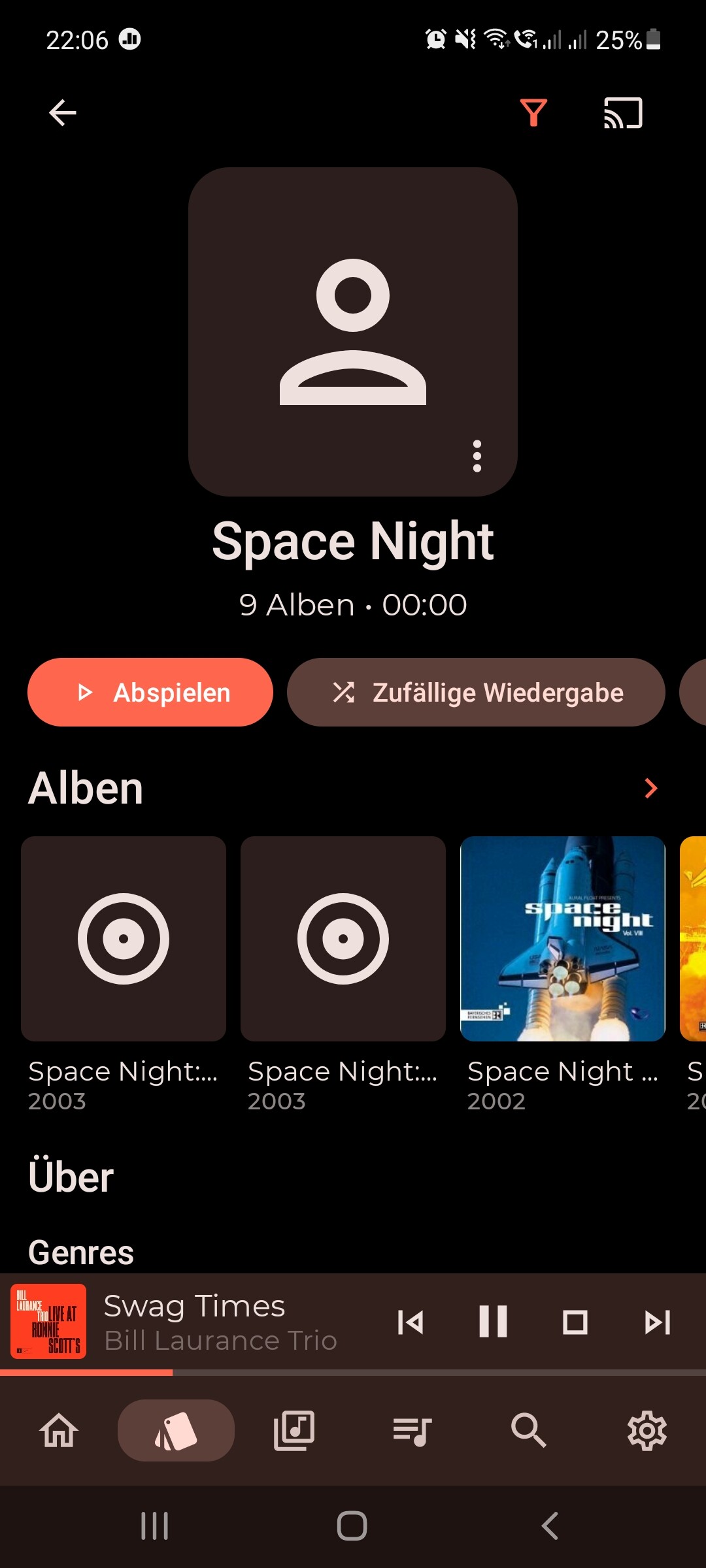Open the artist image overflow menu
This screenshot has width=706, height=1568.
[477, 456]
